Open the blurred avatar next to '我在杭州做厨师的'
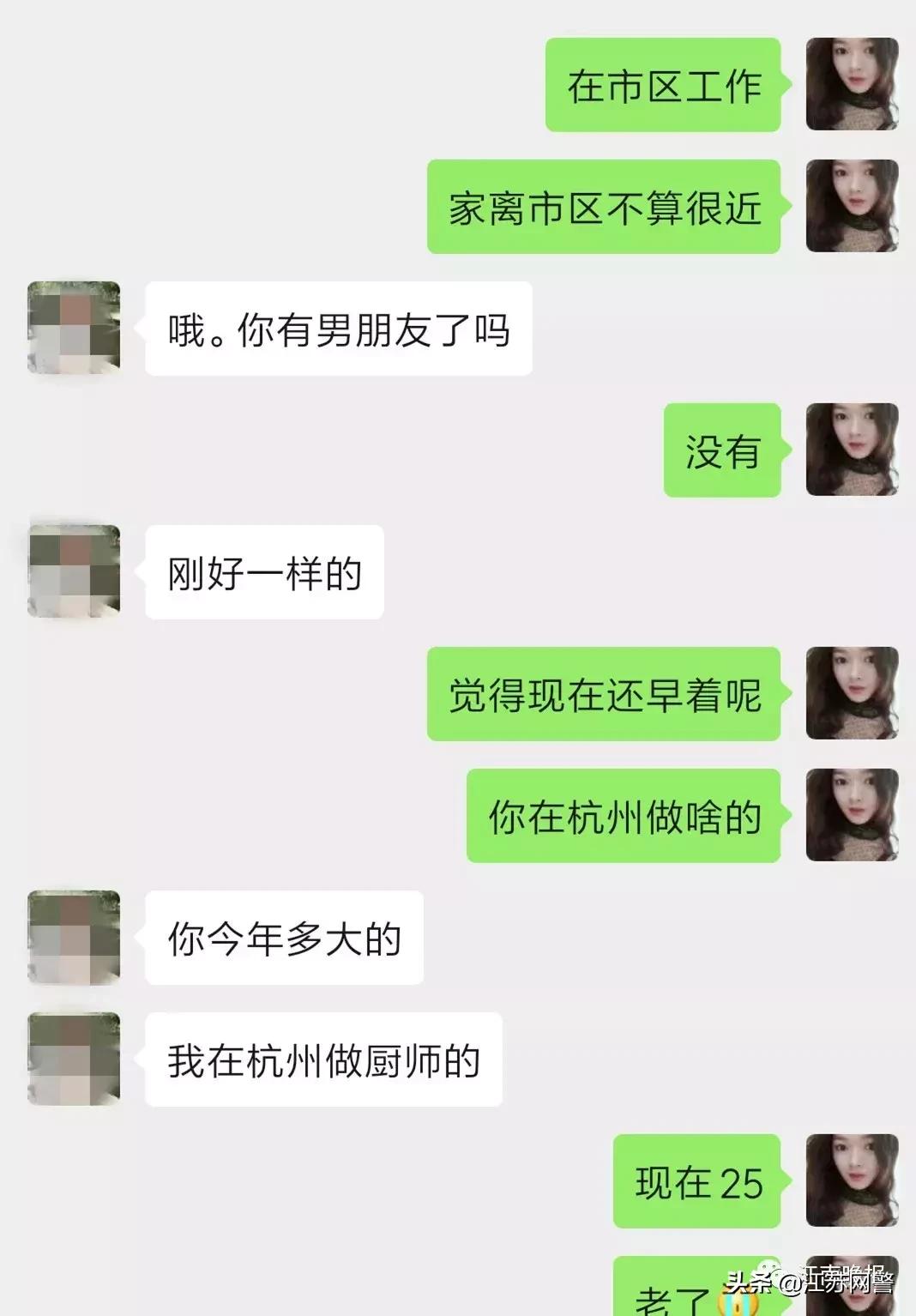 [x=75, y=1059]
